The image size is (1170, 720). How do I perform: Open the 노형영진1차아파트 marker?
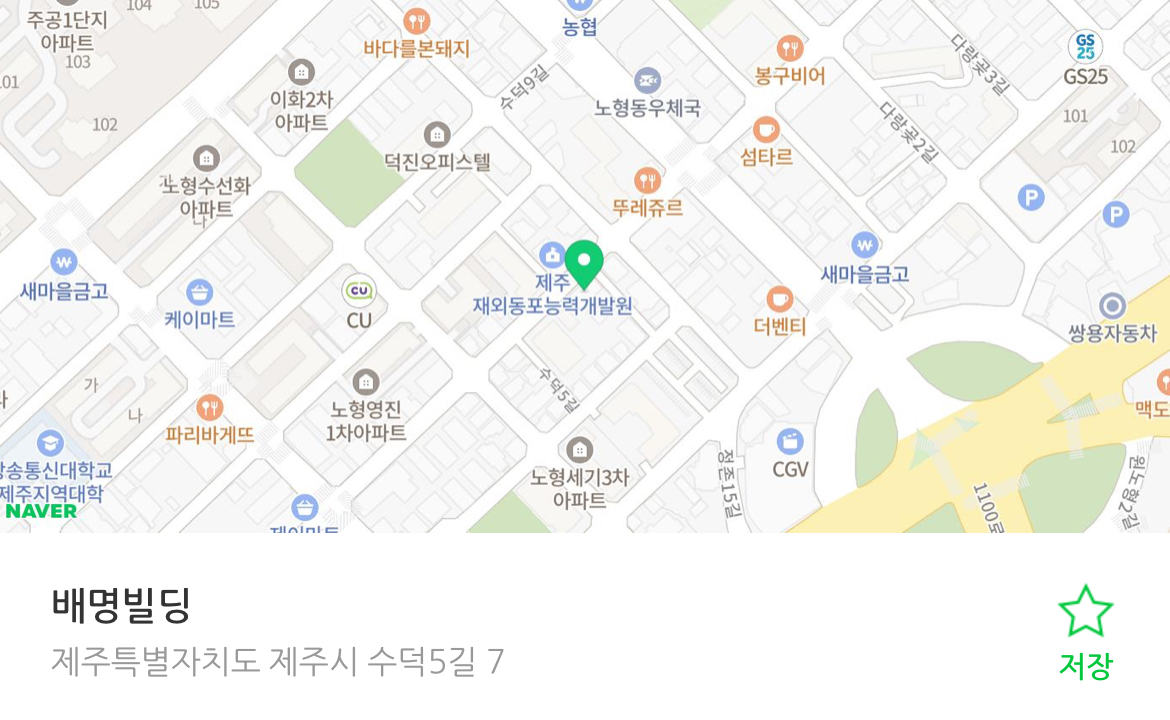(366, 382)
